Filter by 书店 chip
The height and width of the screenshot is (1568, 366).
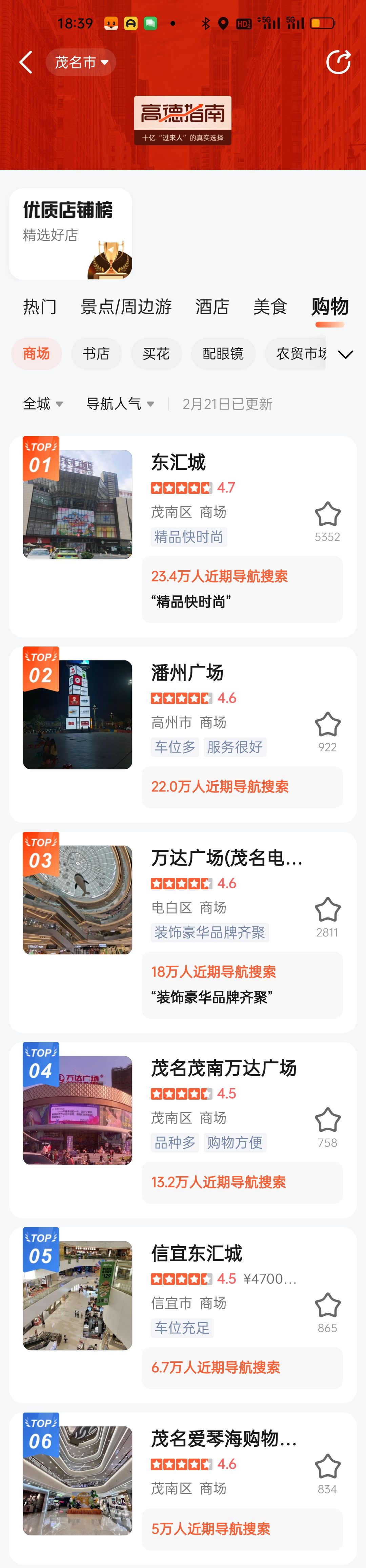96,354
